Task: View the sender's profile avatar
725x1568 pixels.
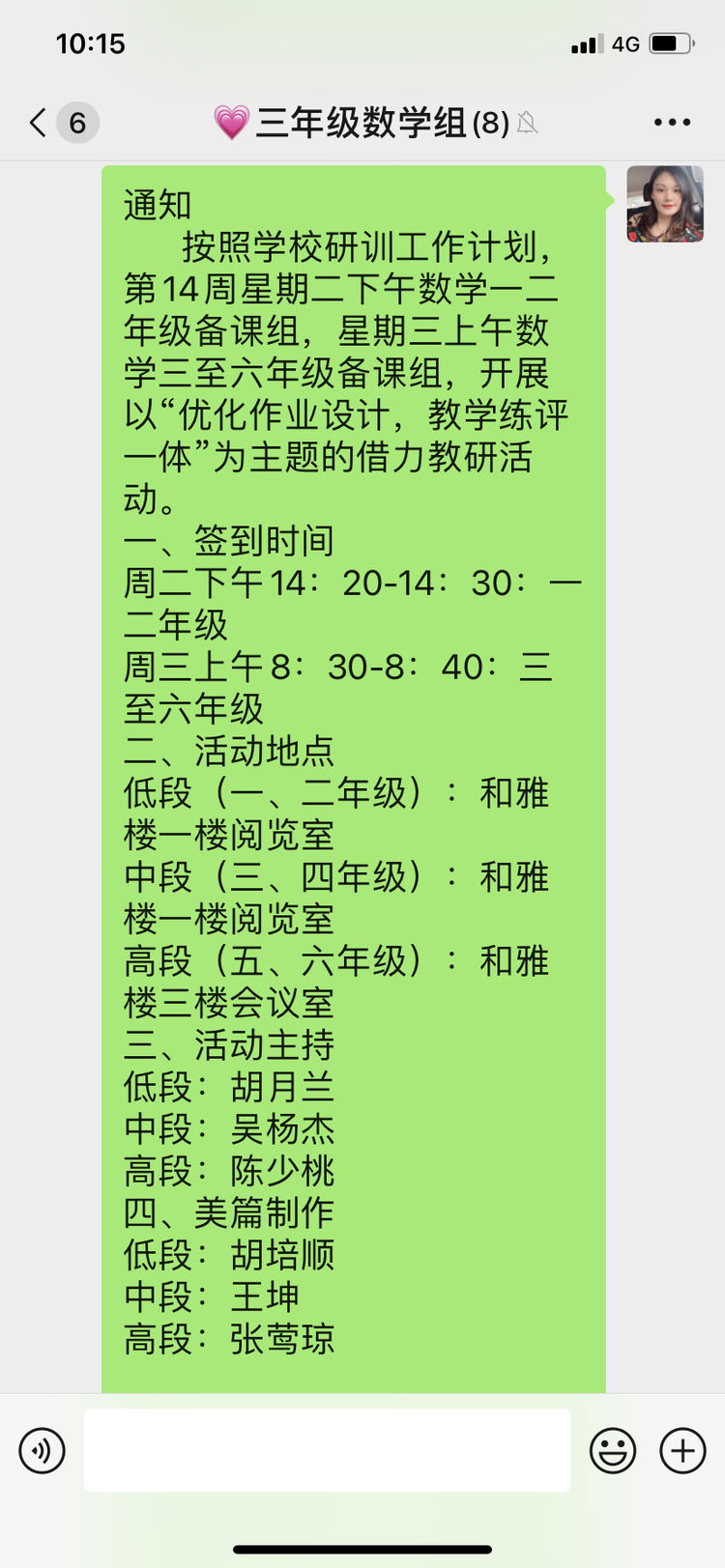Action: 665,204
